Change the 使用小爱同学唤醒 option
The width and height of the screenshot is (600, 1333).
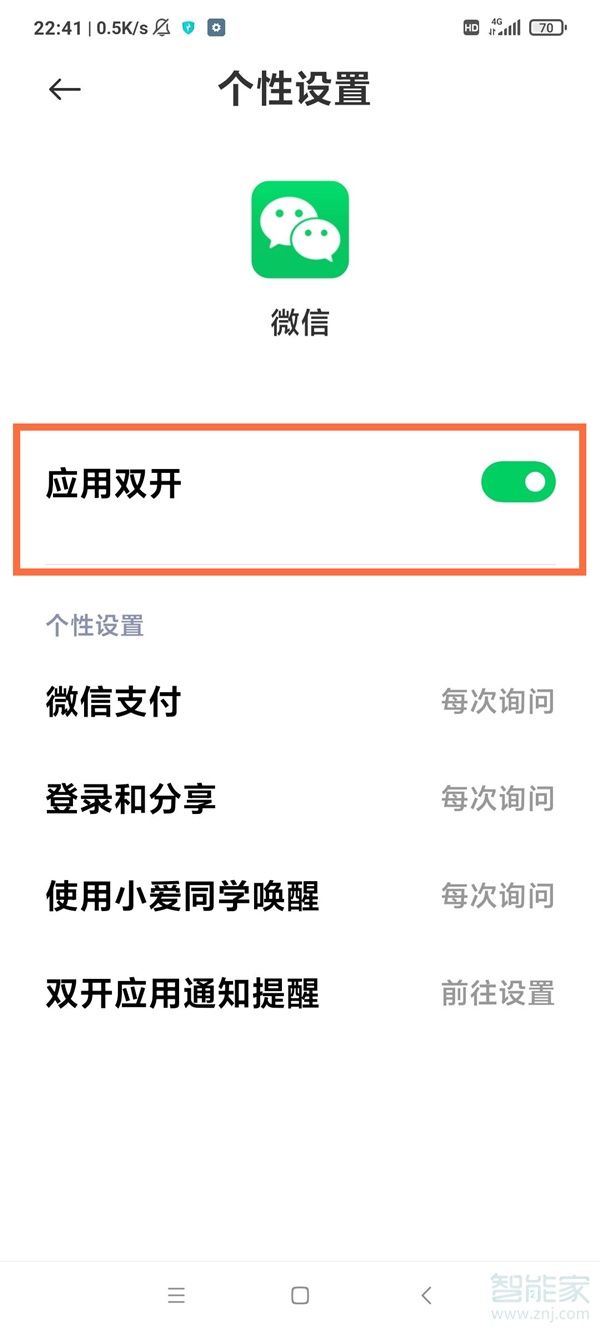300,896
